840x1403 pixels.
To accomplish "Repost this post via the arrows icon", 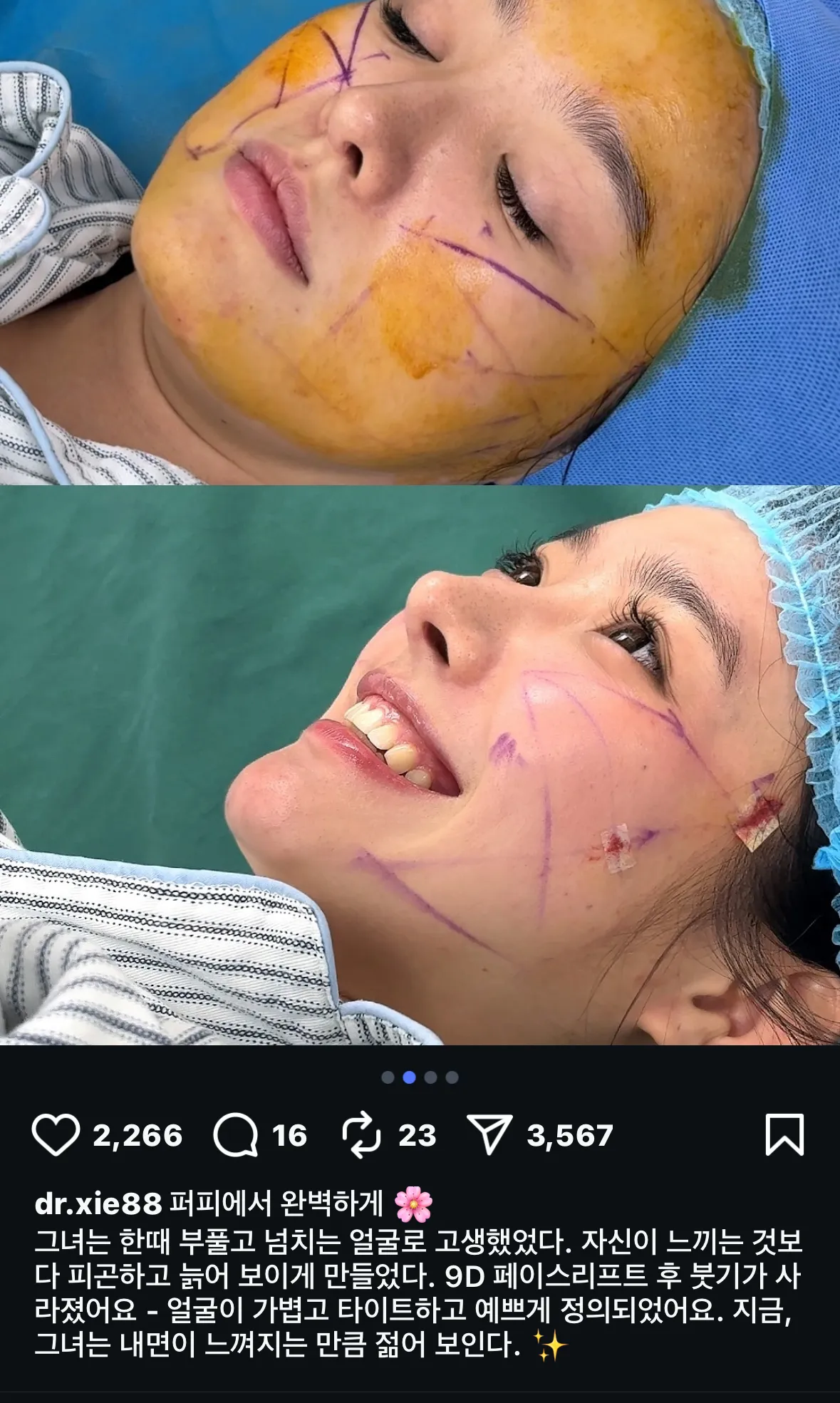I will (x=363, y=1135).
